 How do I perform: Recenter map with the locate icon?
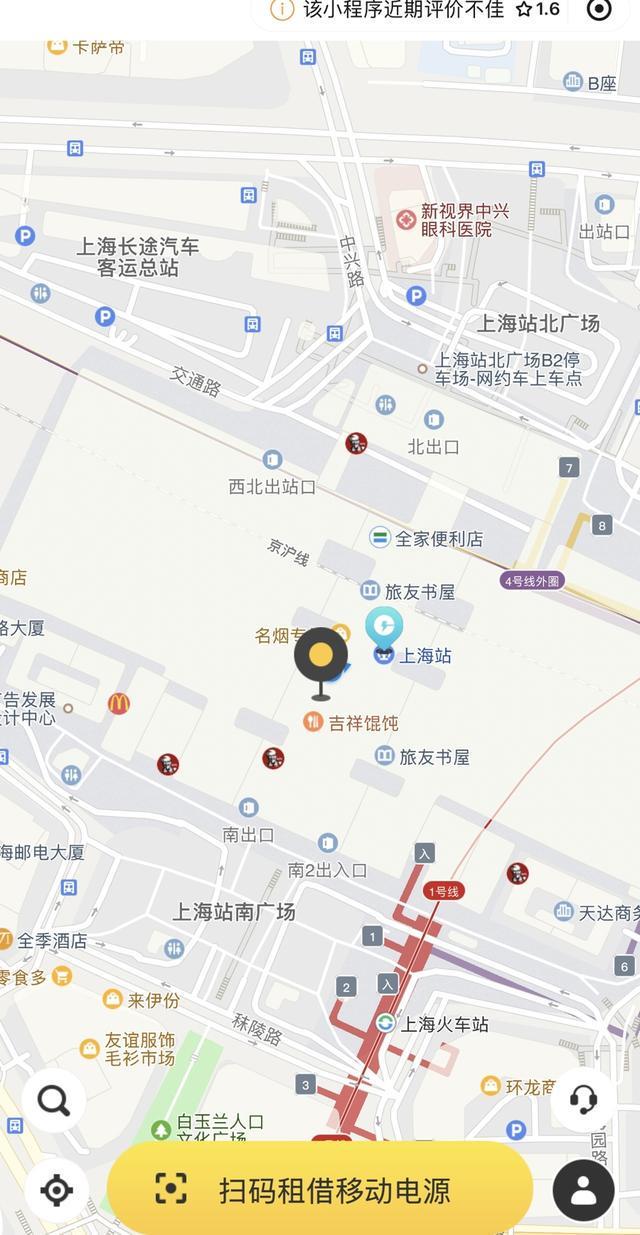pos(56,1190)
